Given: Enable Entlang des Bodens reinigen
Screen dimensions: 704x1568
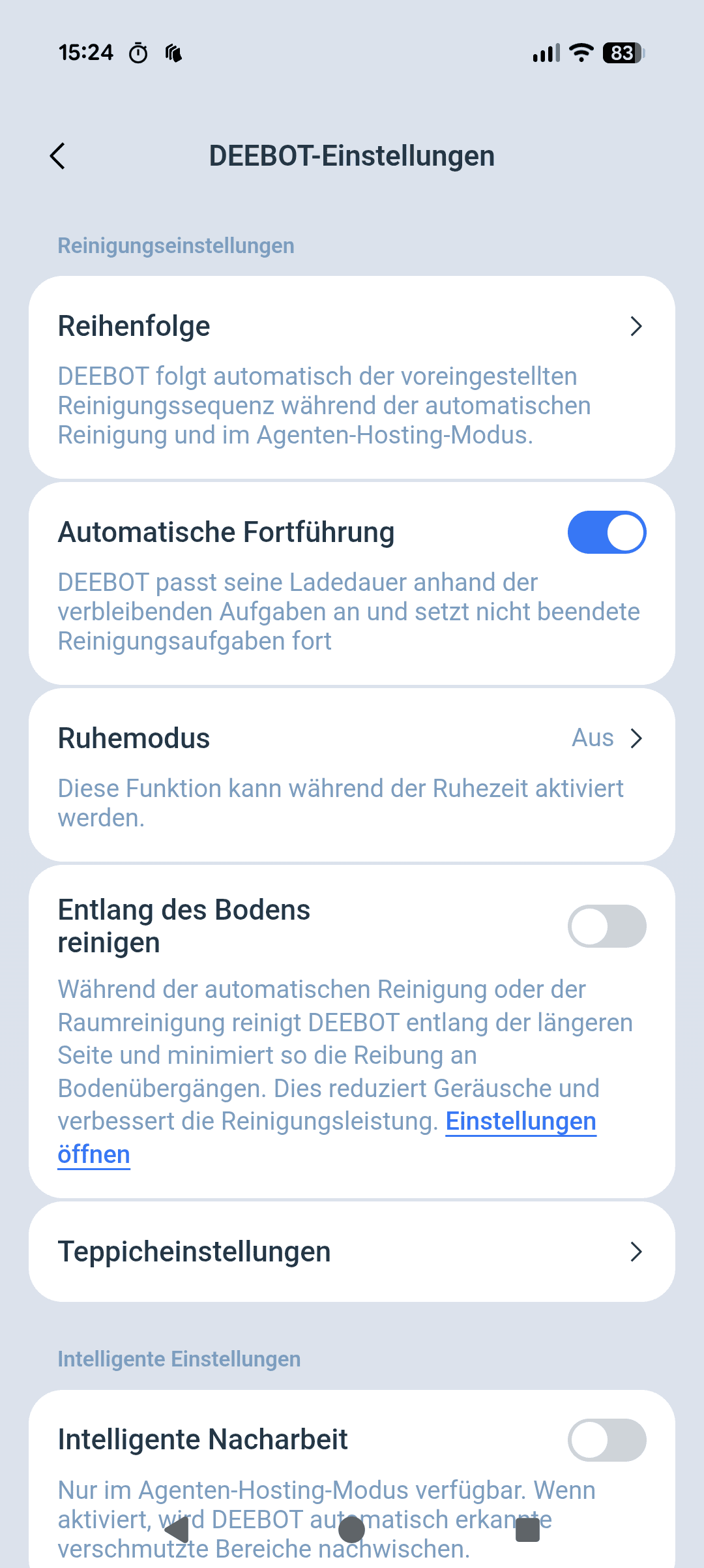Looking at the screenshot, I should [607, 926].
